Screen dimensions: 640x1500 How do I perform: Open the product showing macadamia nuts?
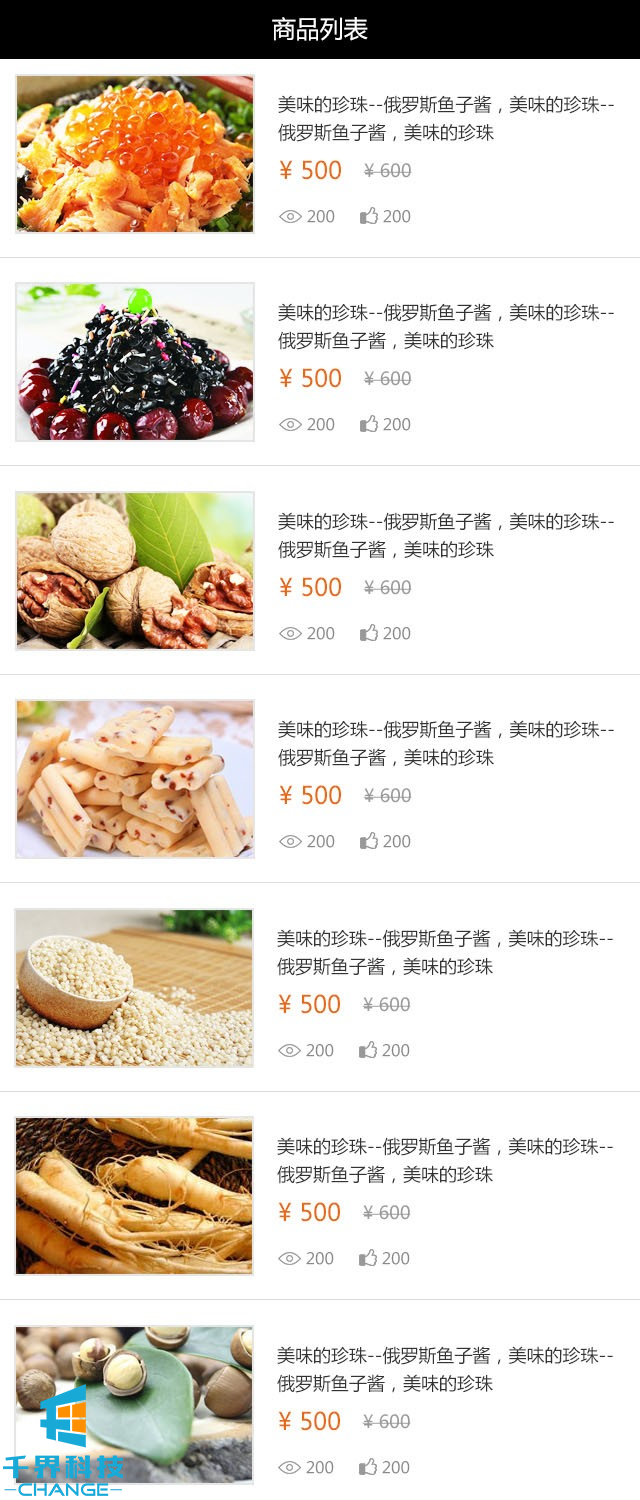135,1405
